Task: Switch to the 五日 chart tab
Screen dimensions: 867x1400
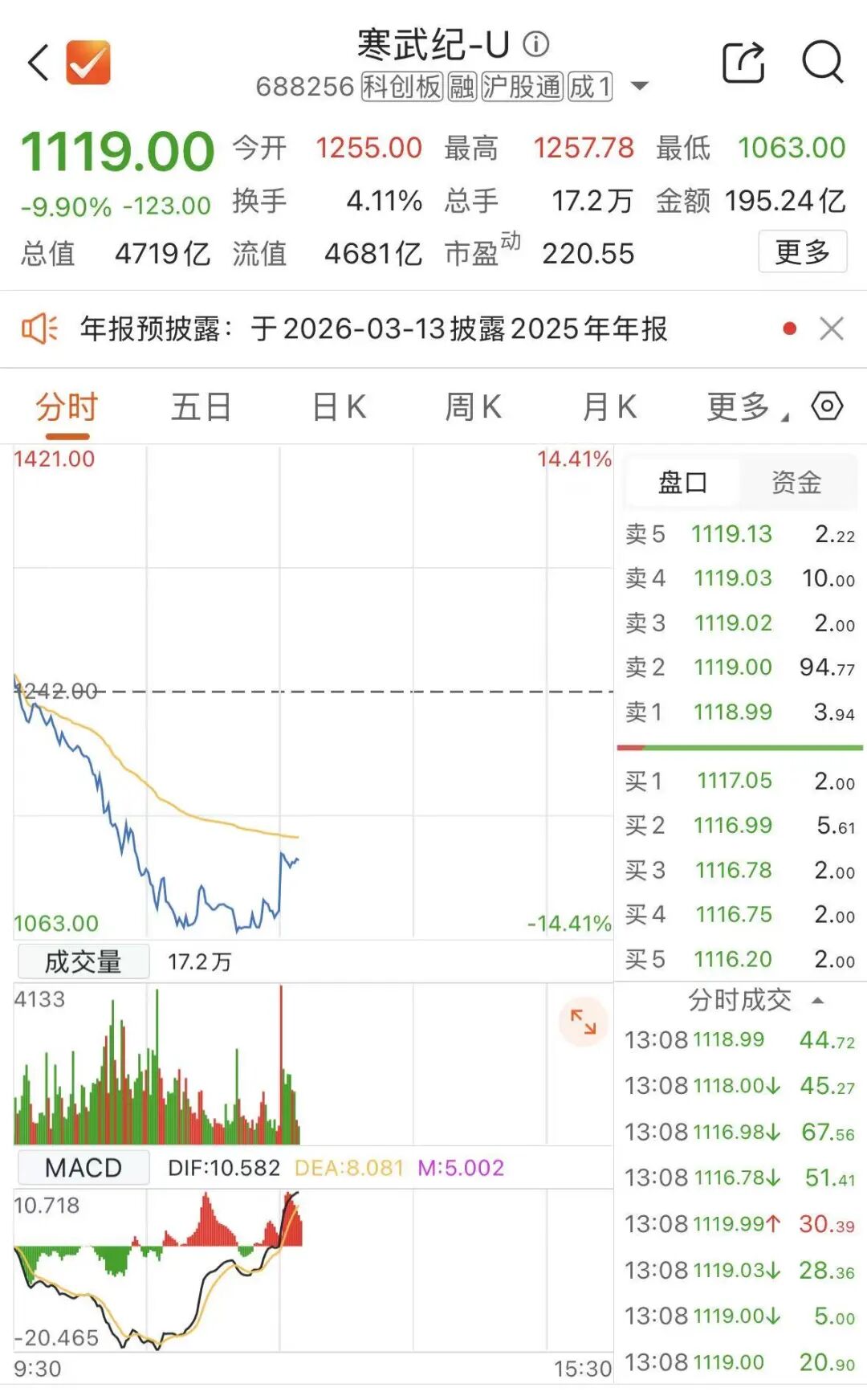Action: point(201,407)
